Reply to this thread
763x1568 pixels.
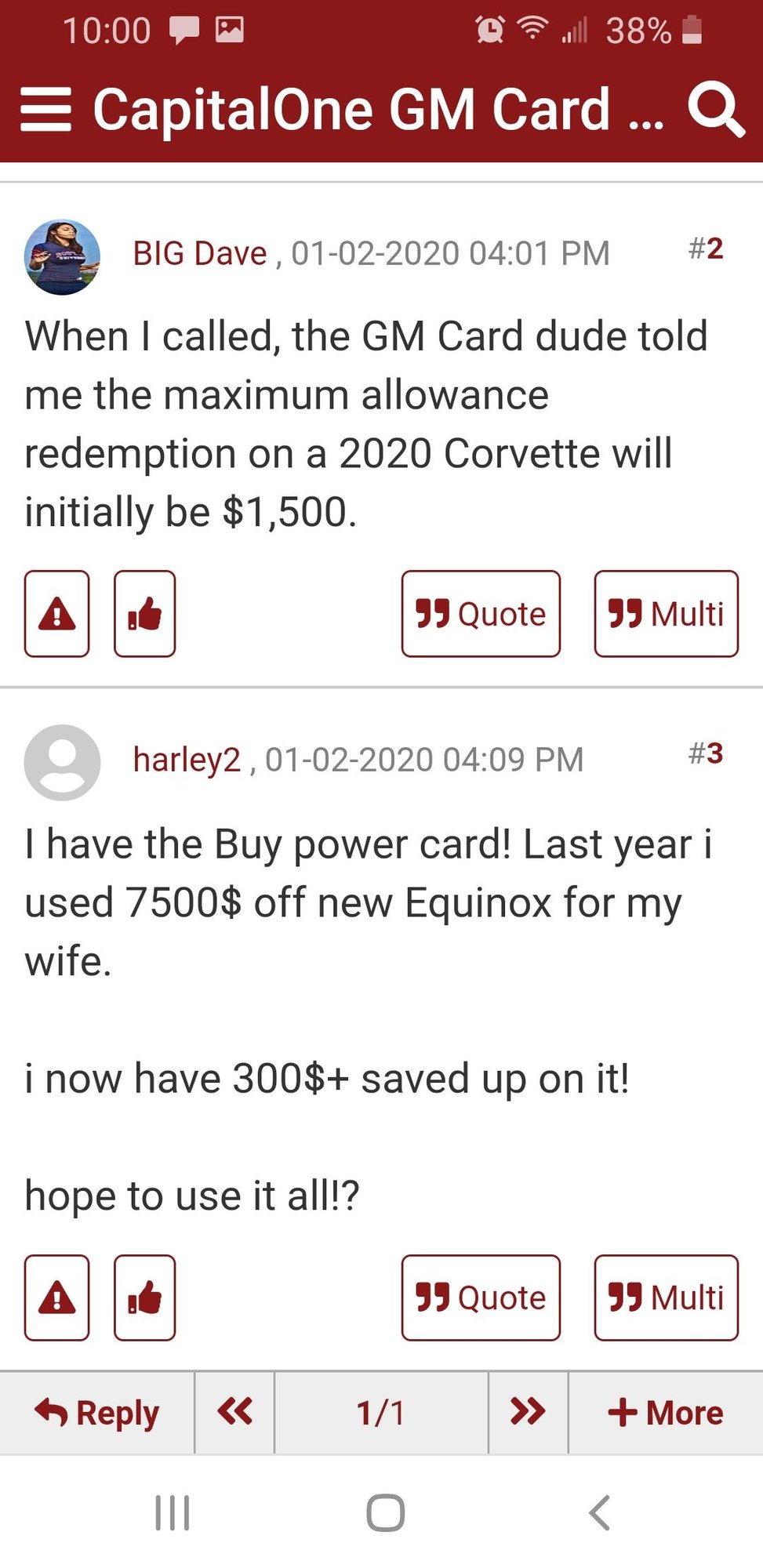97,1413
